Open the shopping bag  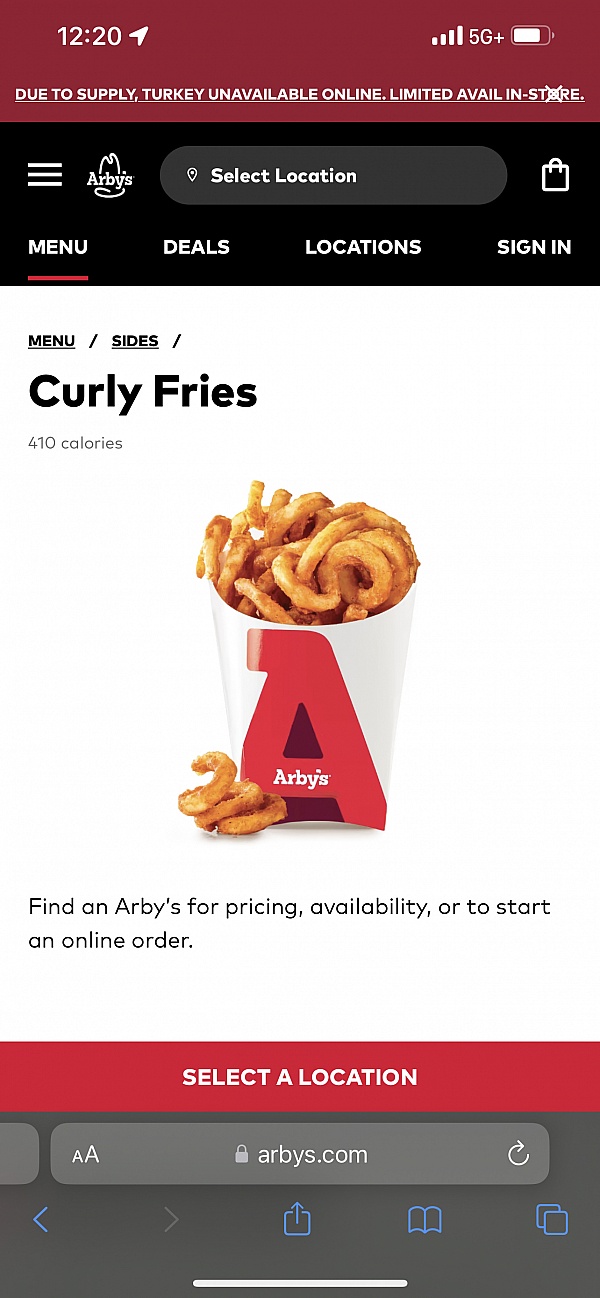pos(555,175)
